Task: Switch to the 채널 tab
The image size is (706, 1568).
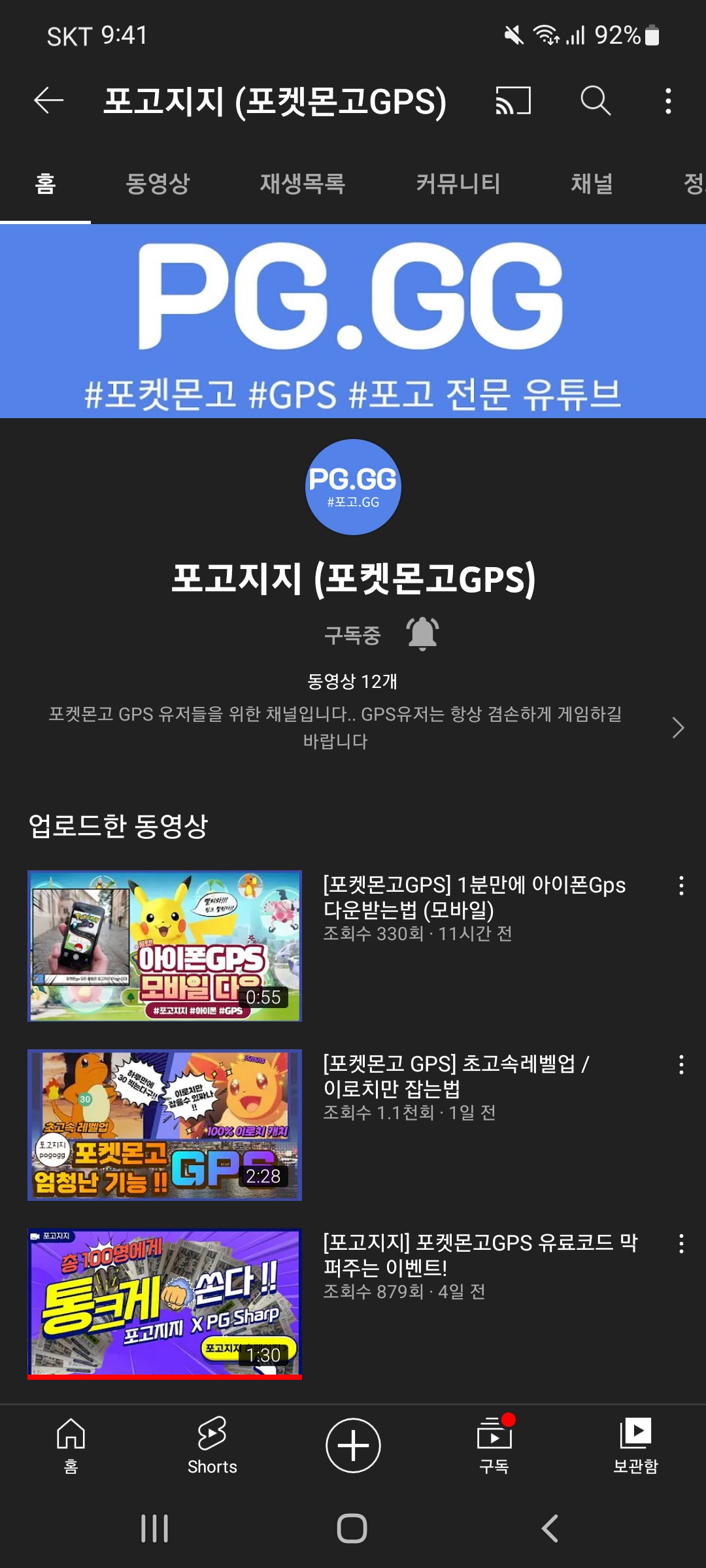Action: tap(592, 184)
